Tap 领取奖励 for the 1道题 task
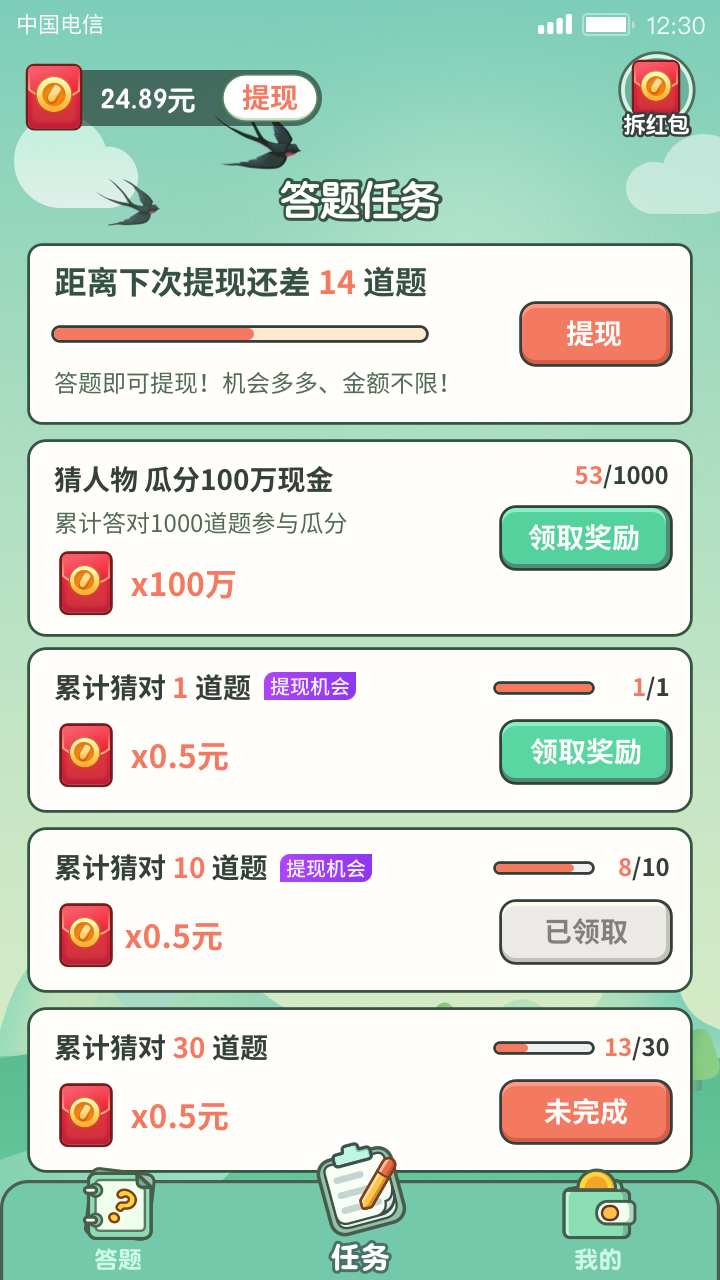The height and width of the screenshot is (1280, 720). (x=585, y=752)
